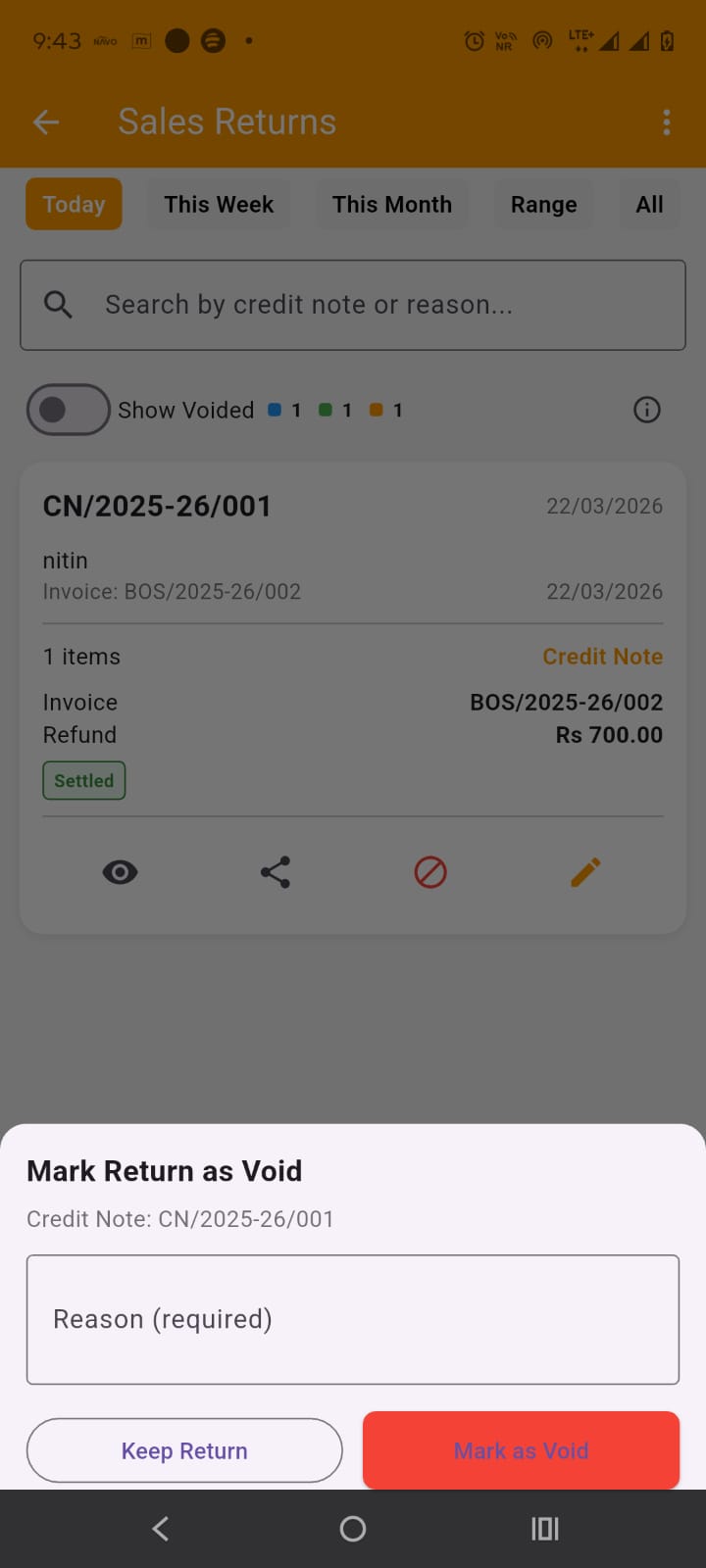Focus the Reason (required) text field

pos(353,1319)
